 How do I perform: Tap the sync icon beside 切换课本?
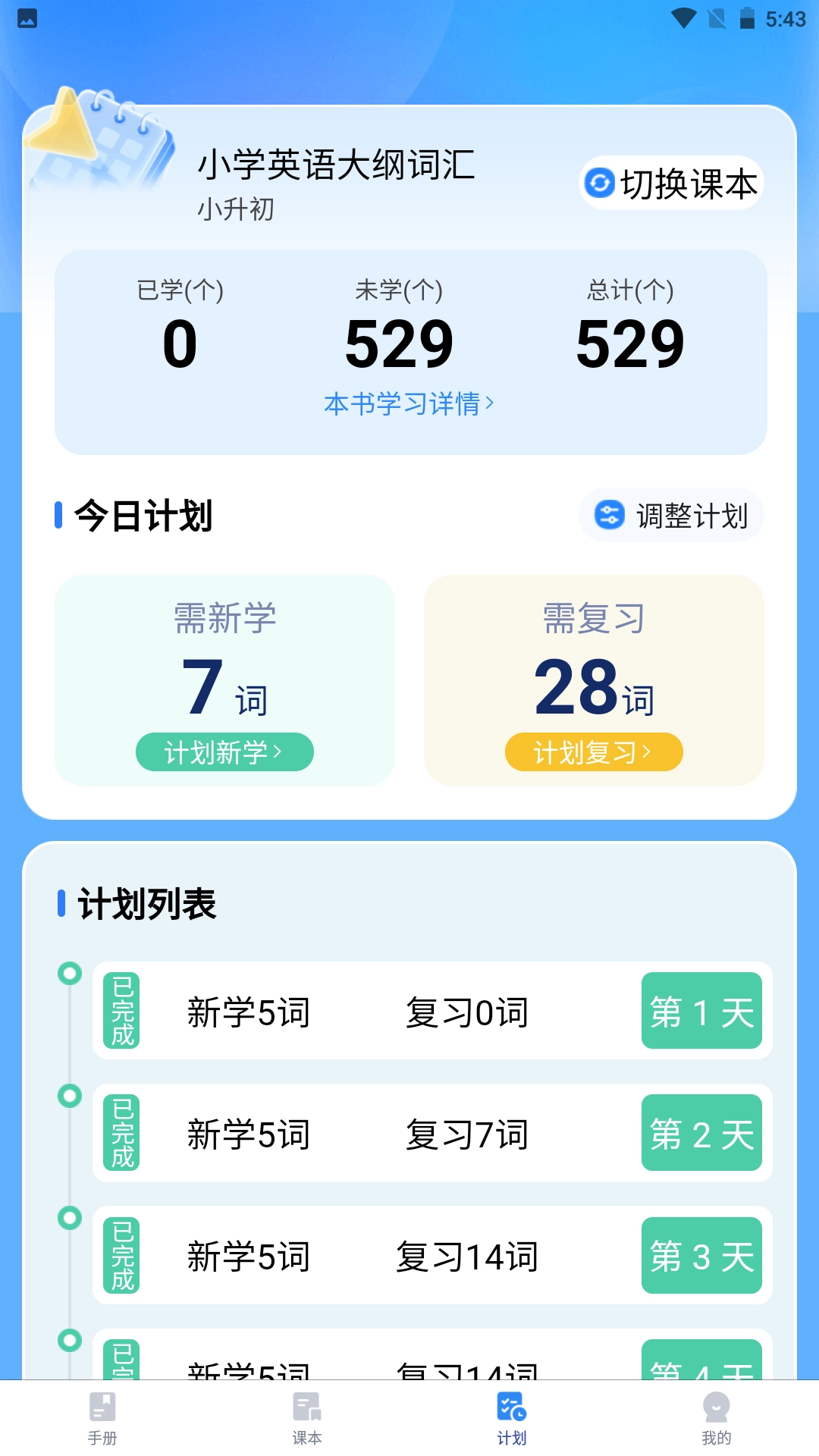click(600, 182)
